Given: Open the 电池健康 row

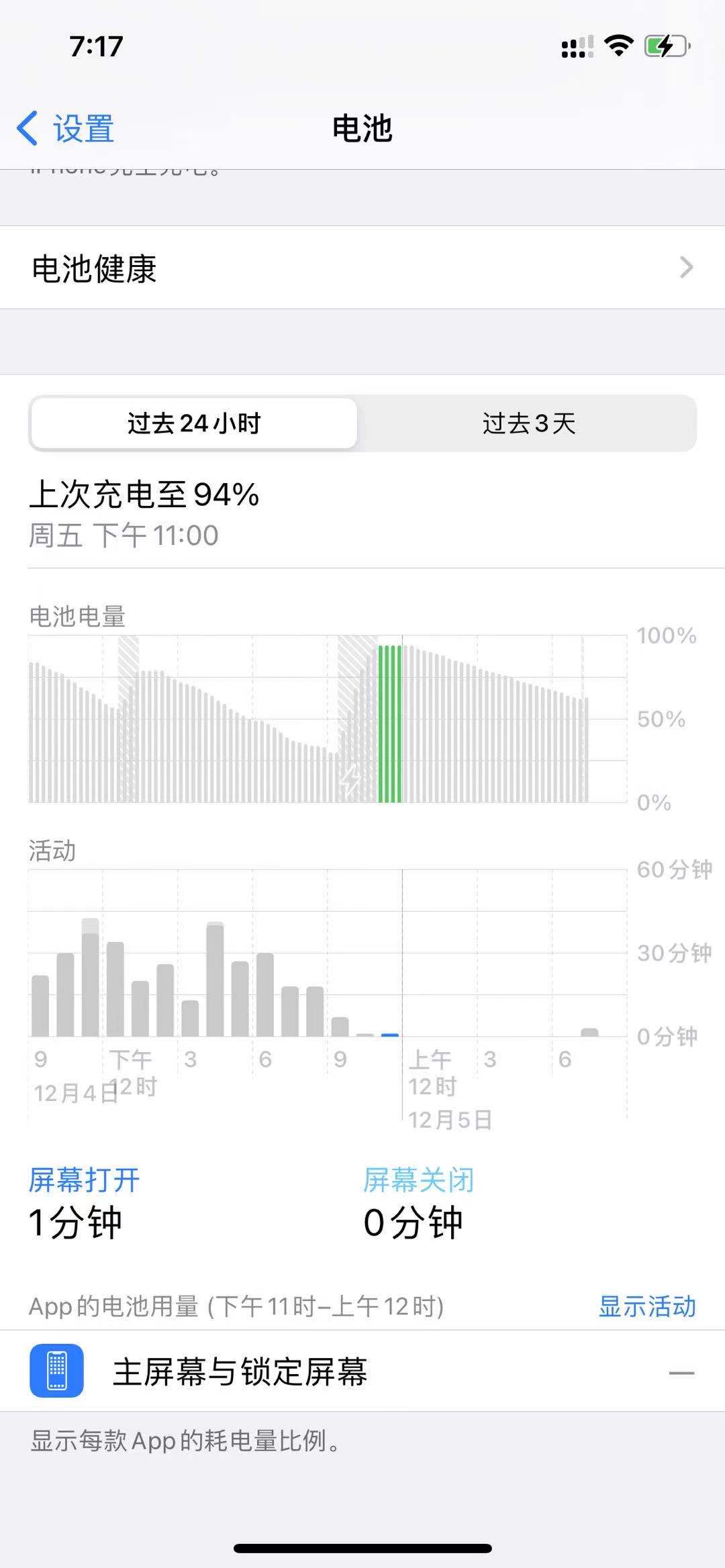Looking at the screenshot, I should pos(362,268).
